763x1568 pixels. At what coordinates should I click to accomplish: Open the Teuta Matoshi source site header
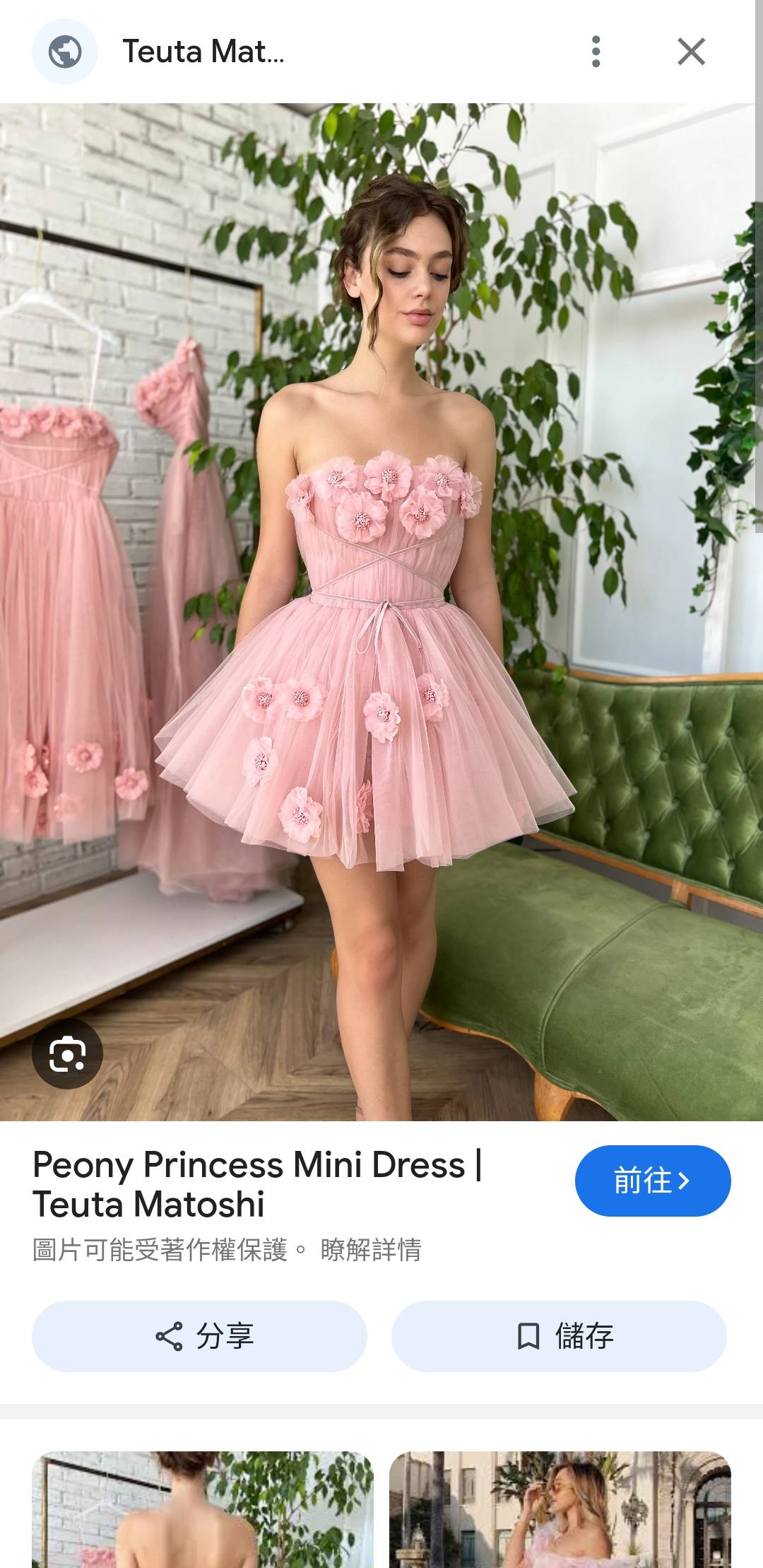pyautogui.click(x=203, y=52)
